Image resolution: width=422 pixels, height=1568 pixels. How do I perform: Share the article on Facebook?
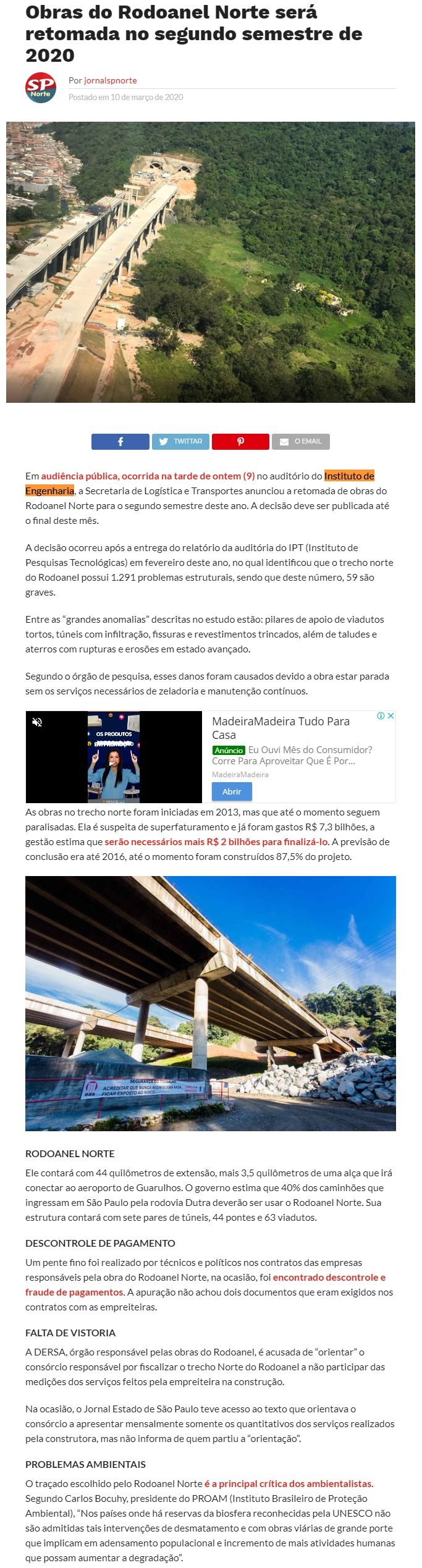point(120,441)
